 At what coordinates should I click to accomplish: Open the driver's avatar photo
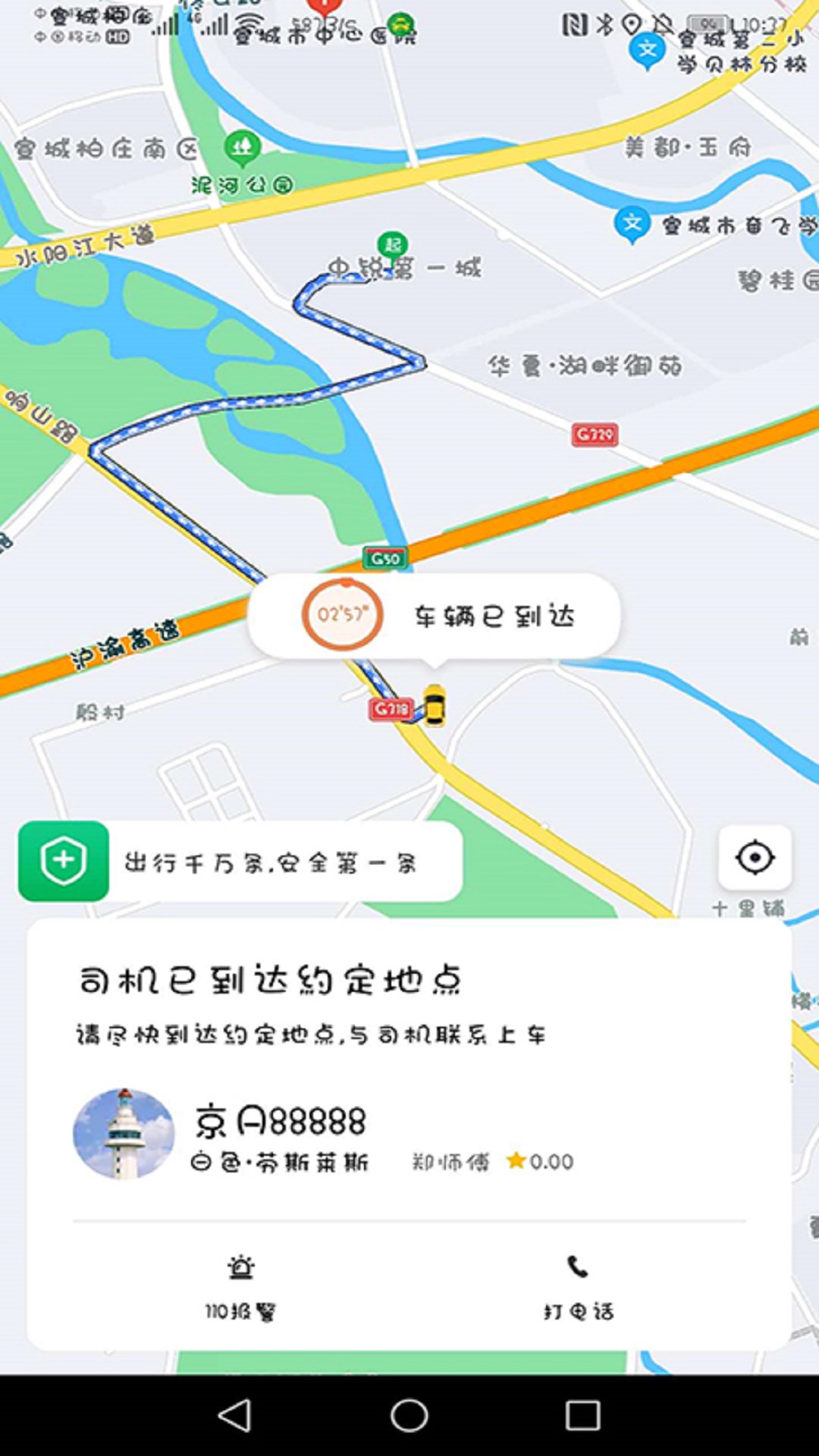(124, 1134)
